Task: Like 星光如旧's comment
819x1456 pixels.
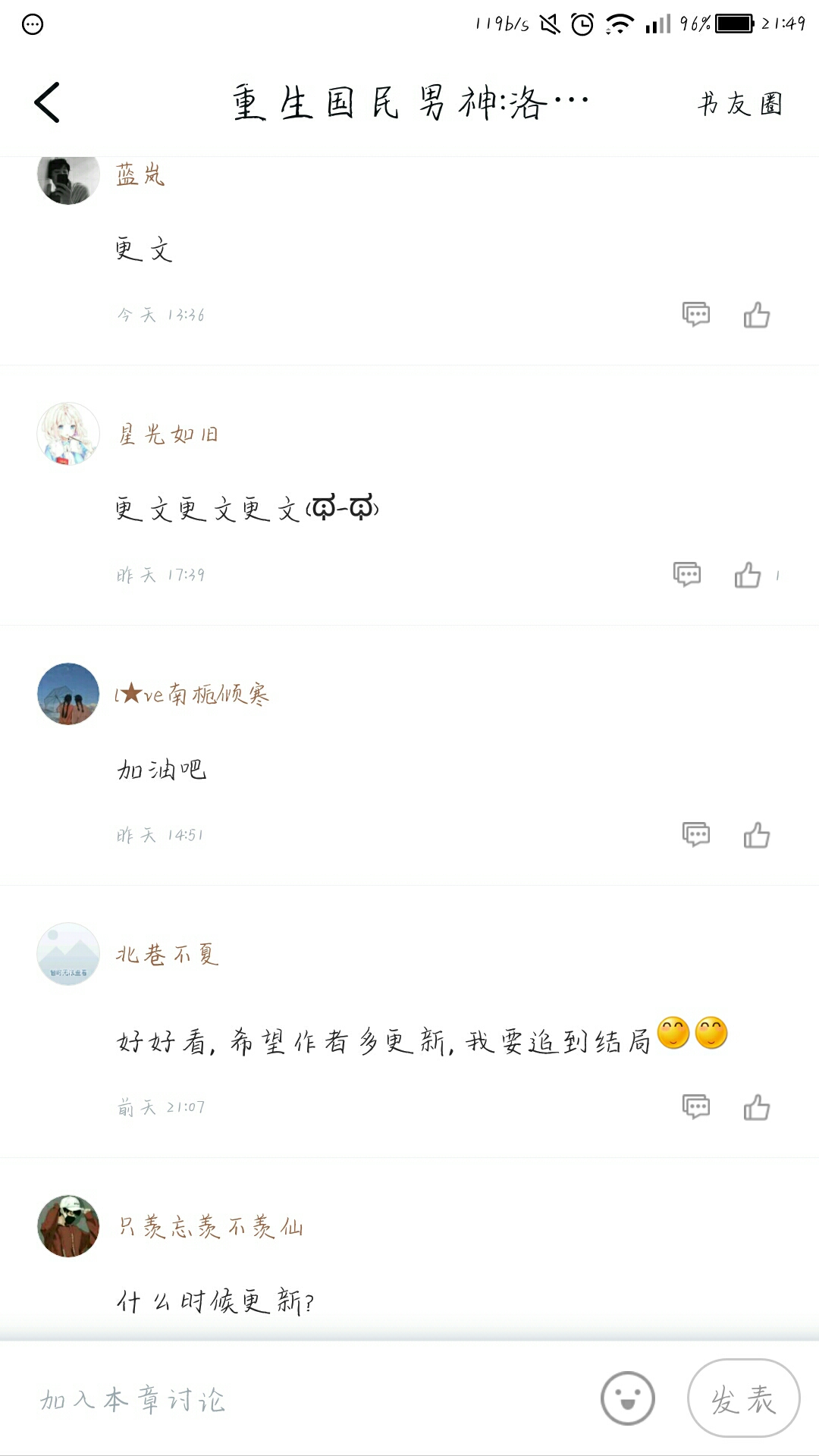Action: [748, 575]
